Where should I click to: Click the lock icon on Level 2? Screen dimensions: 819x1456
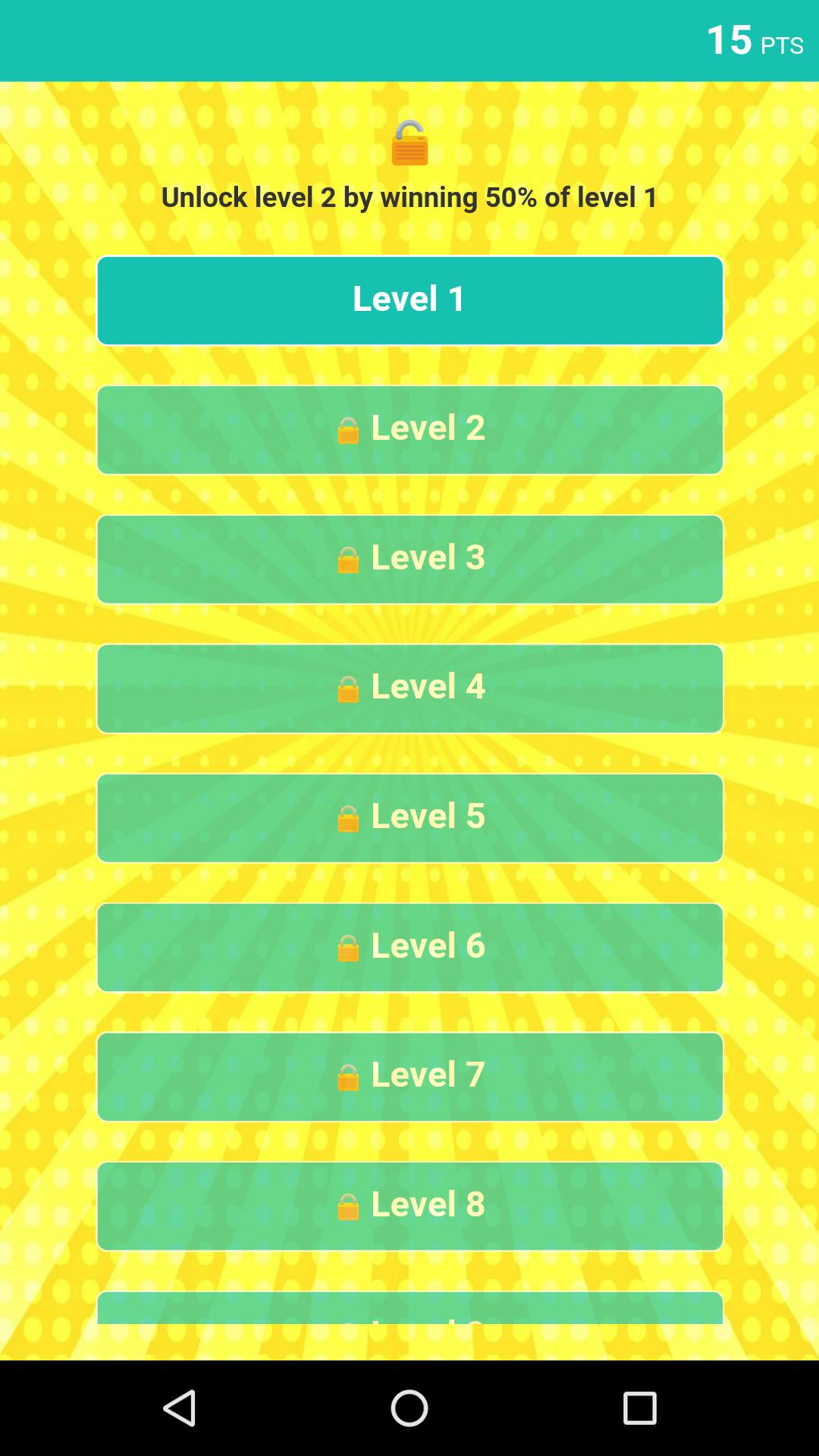pyautogui.click(x=348, y=431)
